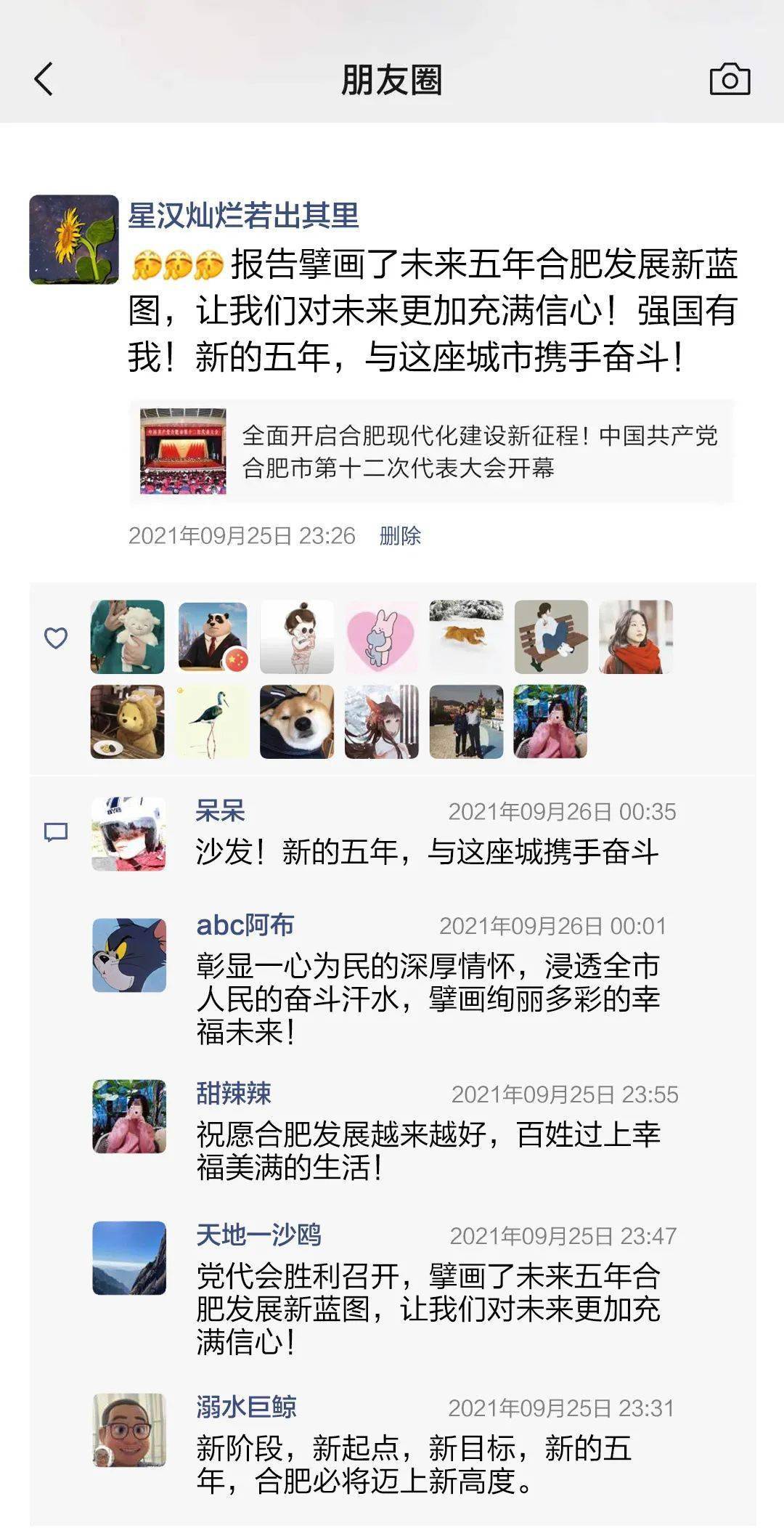Reply to 溺水巨鲸's comment

414,1465
